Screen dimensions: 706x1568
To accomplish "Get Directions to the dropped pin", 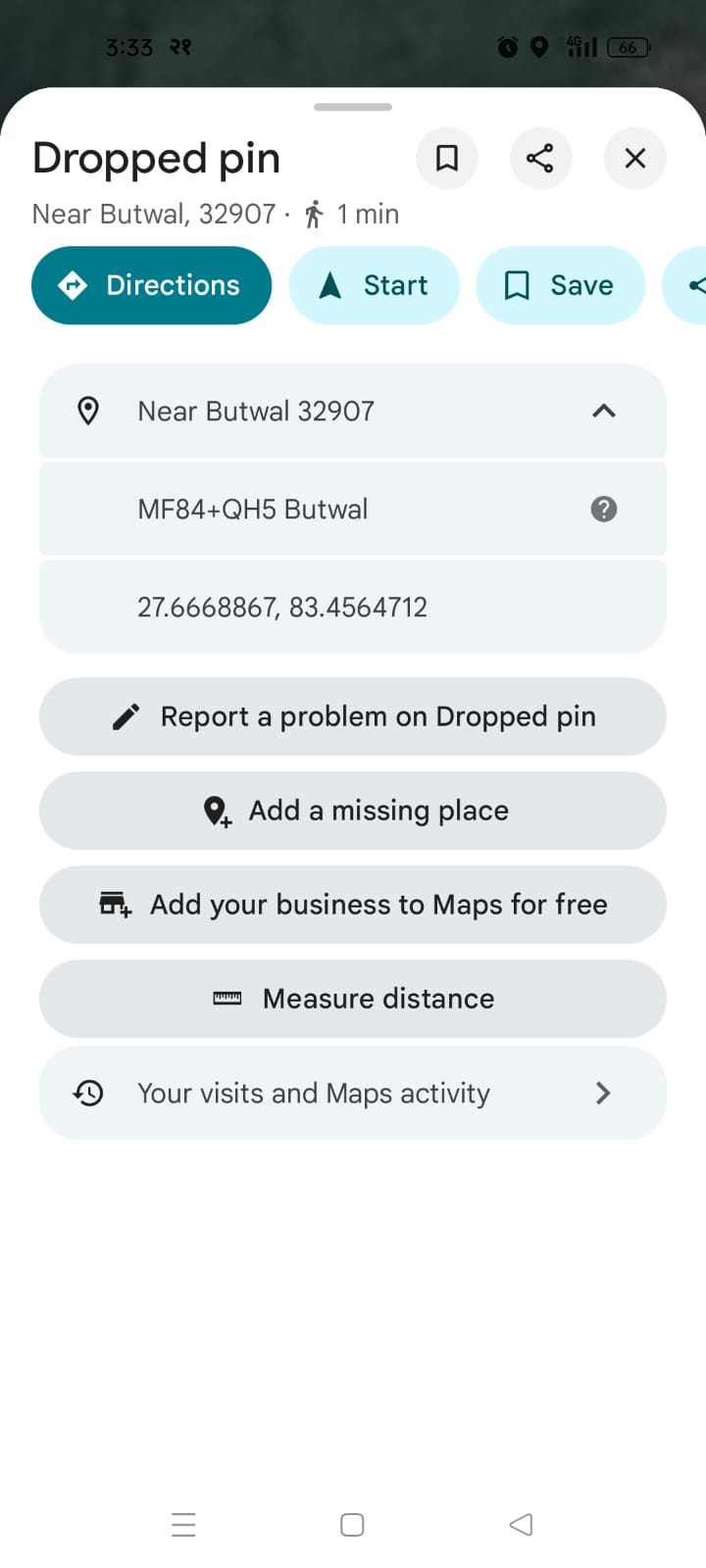I will click(152, 285).
